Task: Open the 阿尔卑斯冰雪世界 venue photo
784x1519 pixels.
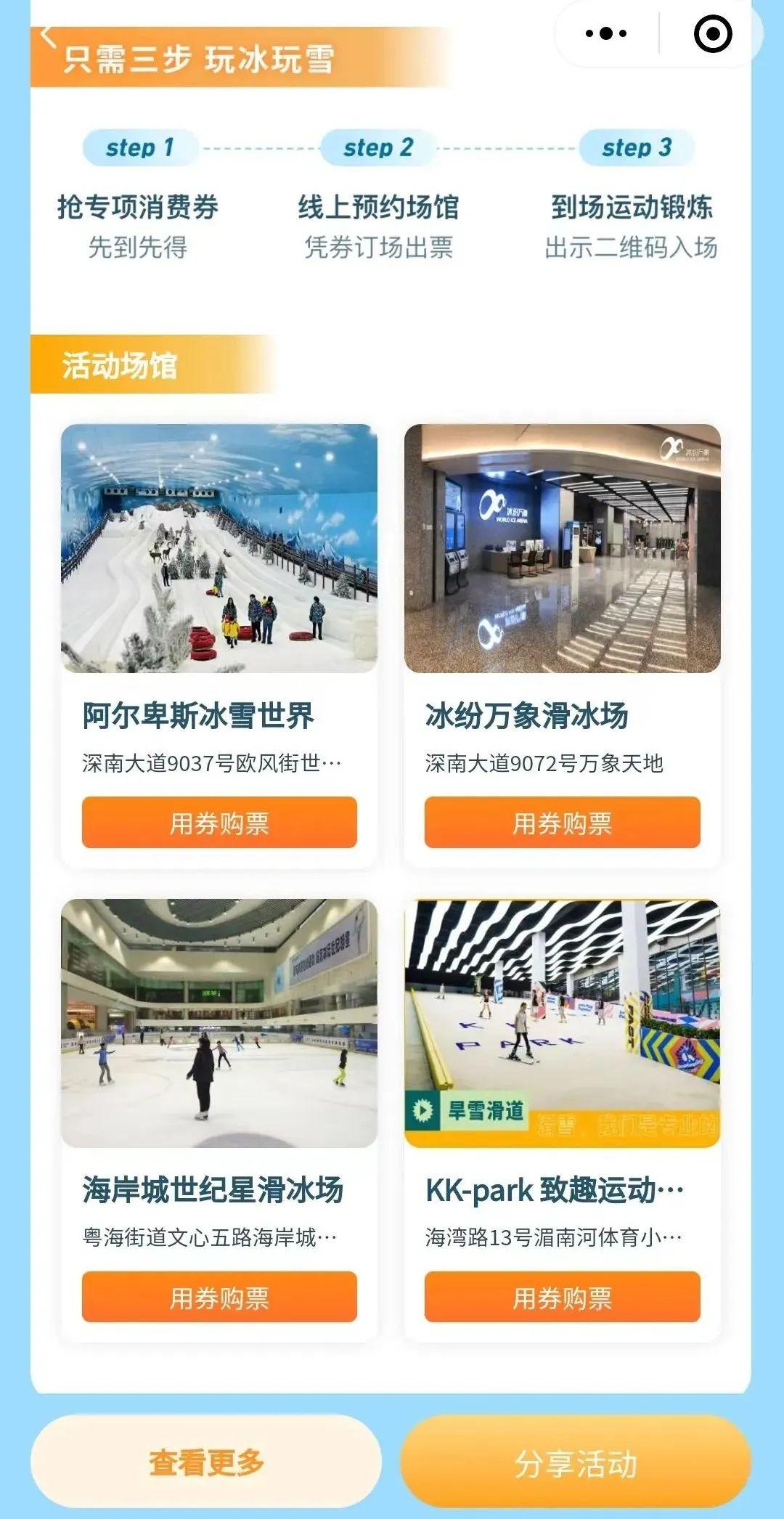Action: pyautogui.click(x=219, y=548)
